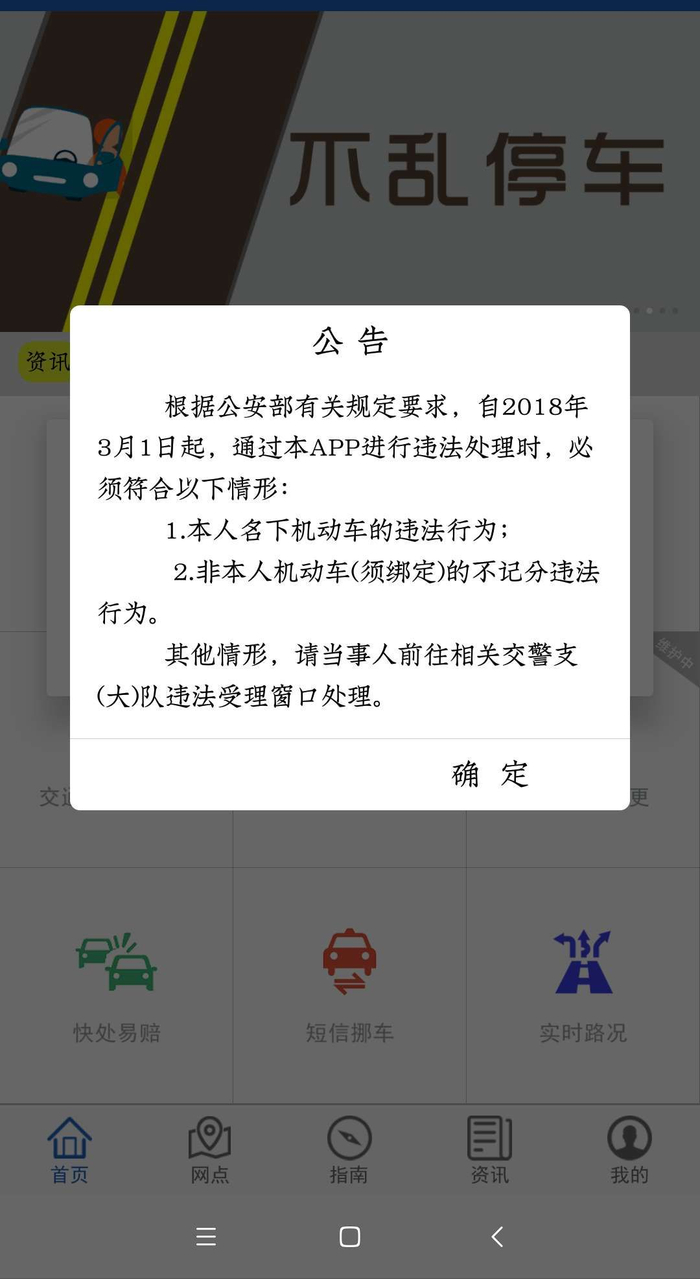700x1279 pixels.
Task: Open 快处易赔 service
Action: tap(117, 985)
